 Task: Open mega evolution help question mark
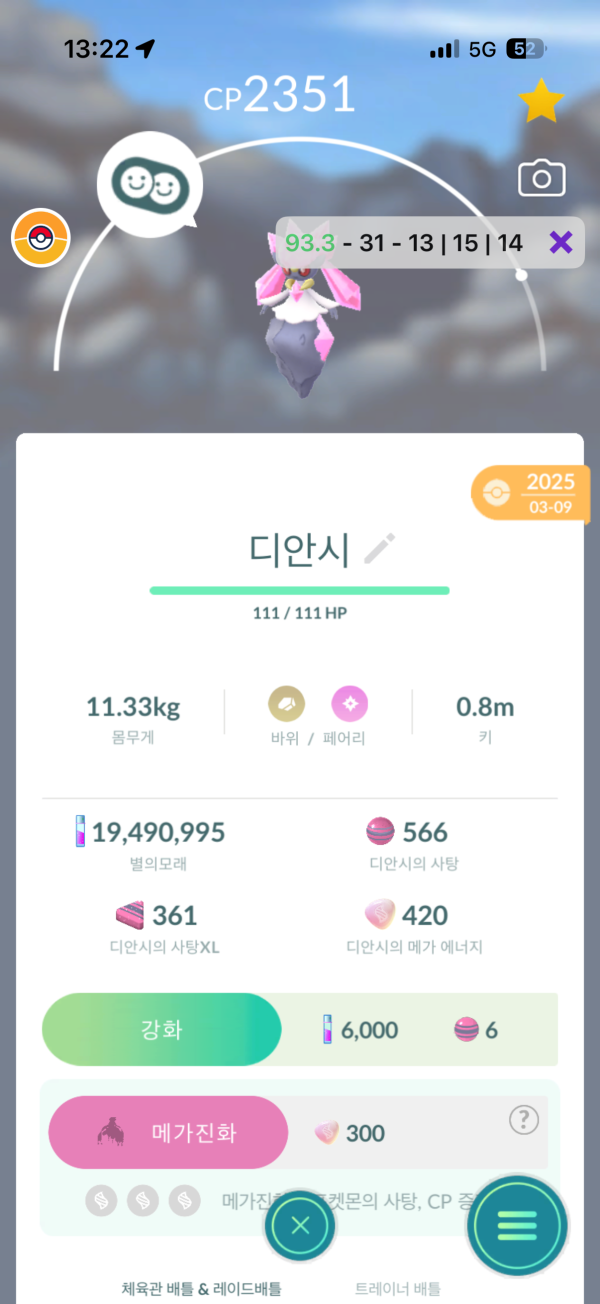coord(524,1120)
